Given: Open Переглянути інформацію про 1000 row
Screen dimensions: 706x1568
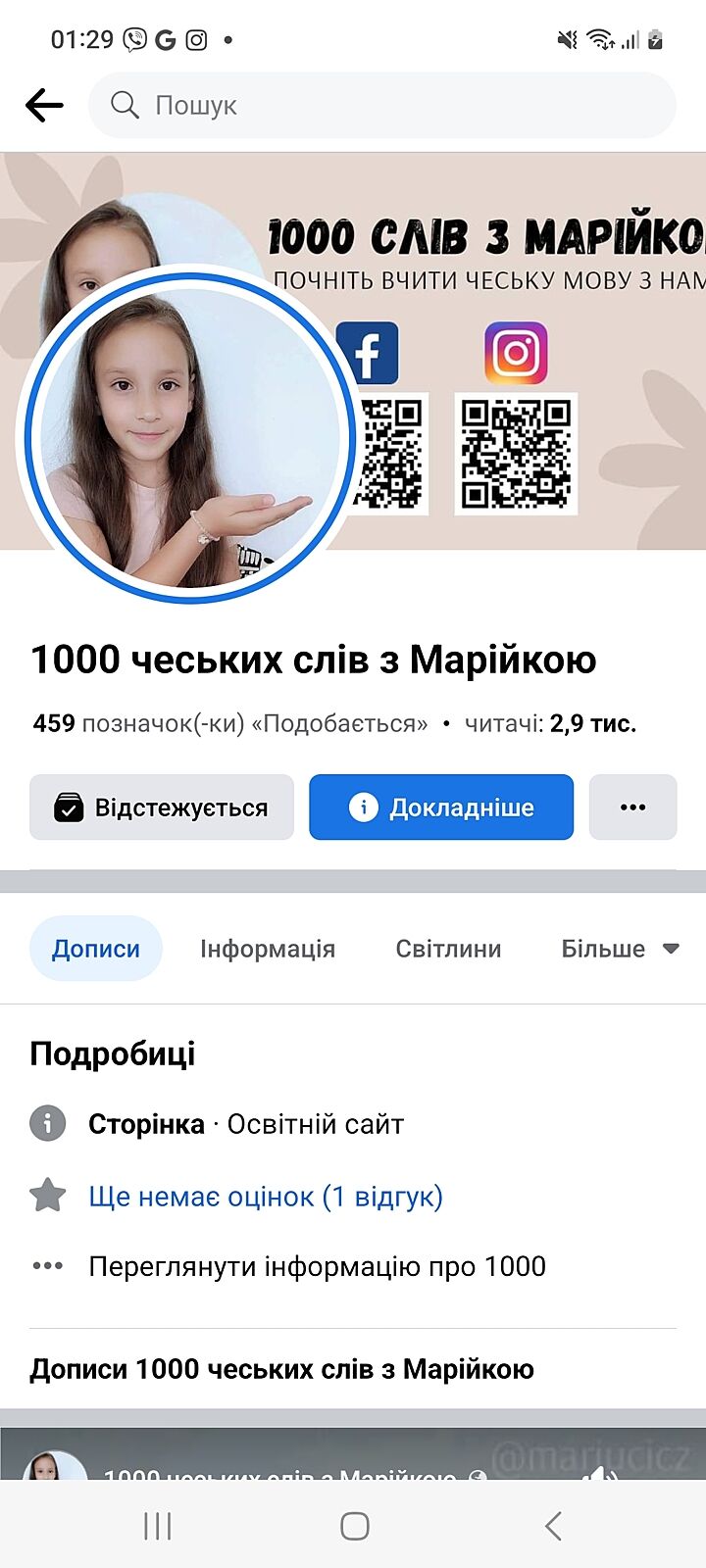Looking at the screenshot, I should click(x=317, y=1266).
